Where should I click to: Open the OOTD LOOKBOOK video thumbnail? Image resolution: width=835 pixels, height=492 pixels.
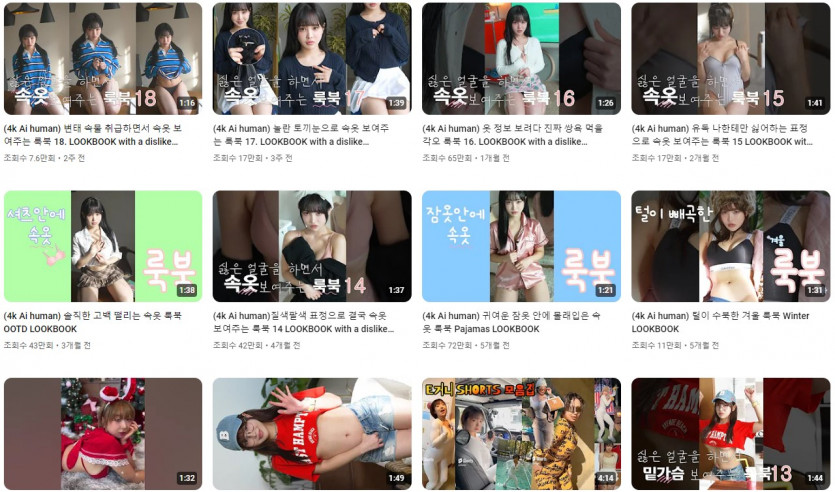[x=103, y=246]
